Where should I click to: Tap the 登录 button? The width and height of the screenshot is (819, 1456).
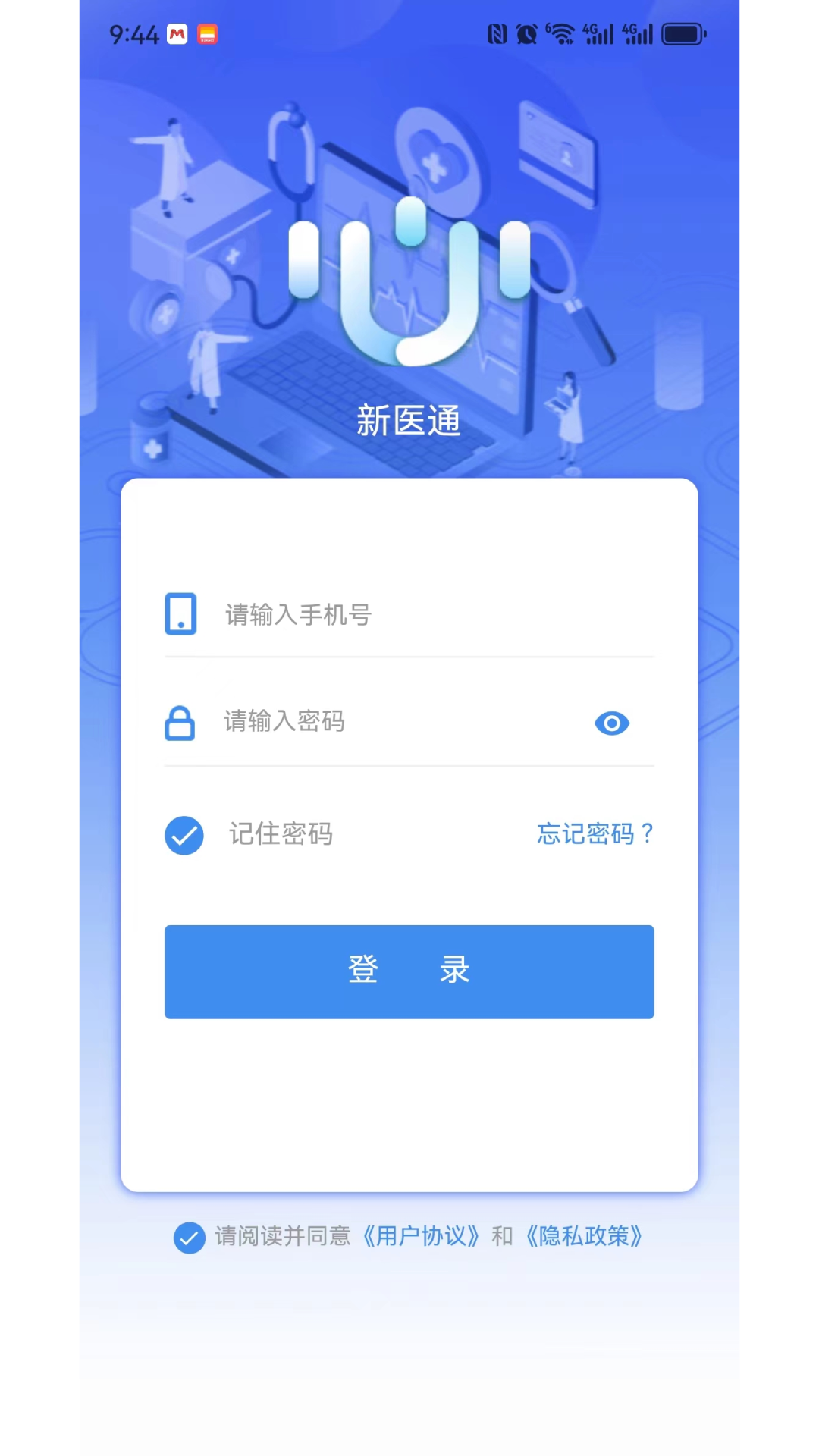pyautogui.click(x=409, y=971)
